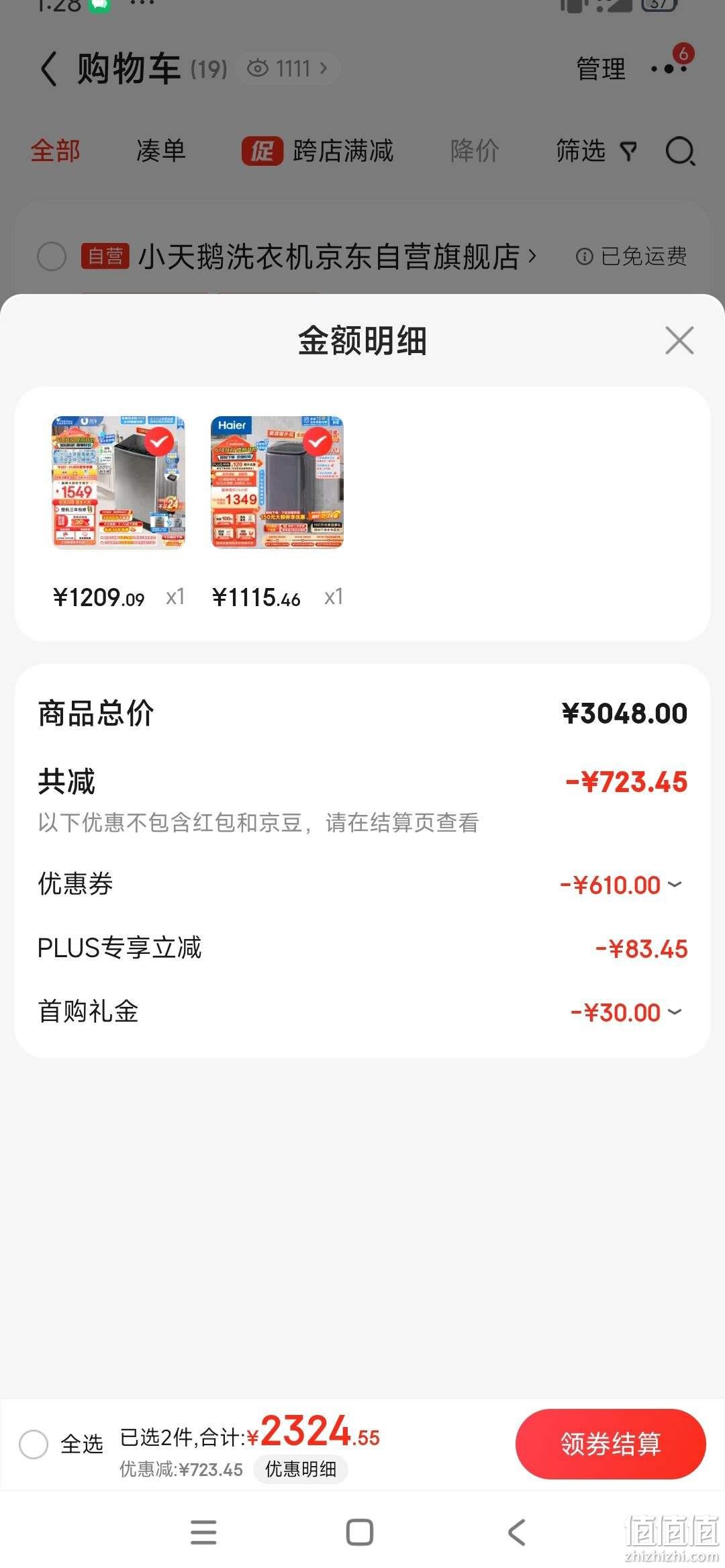Expand the 首购礼金 discount details
The height and width of the screenshot is (1568, 725).
[x=675, y=1012]
